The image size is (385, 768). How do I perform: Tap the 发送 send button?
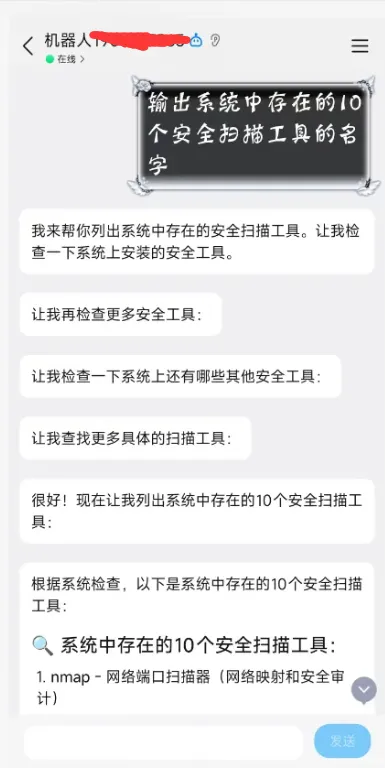(342, 741)
